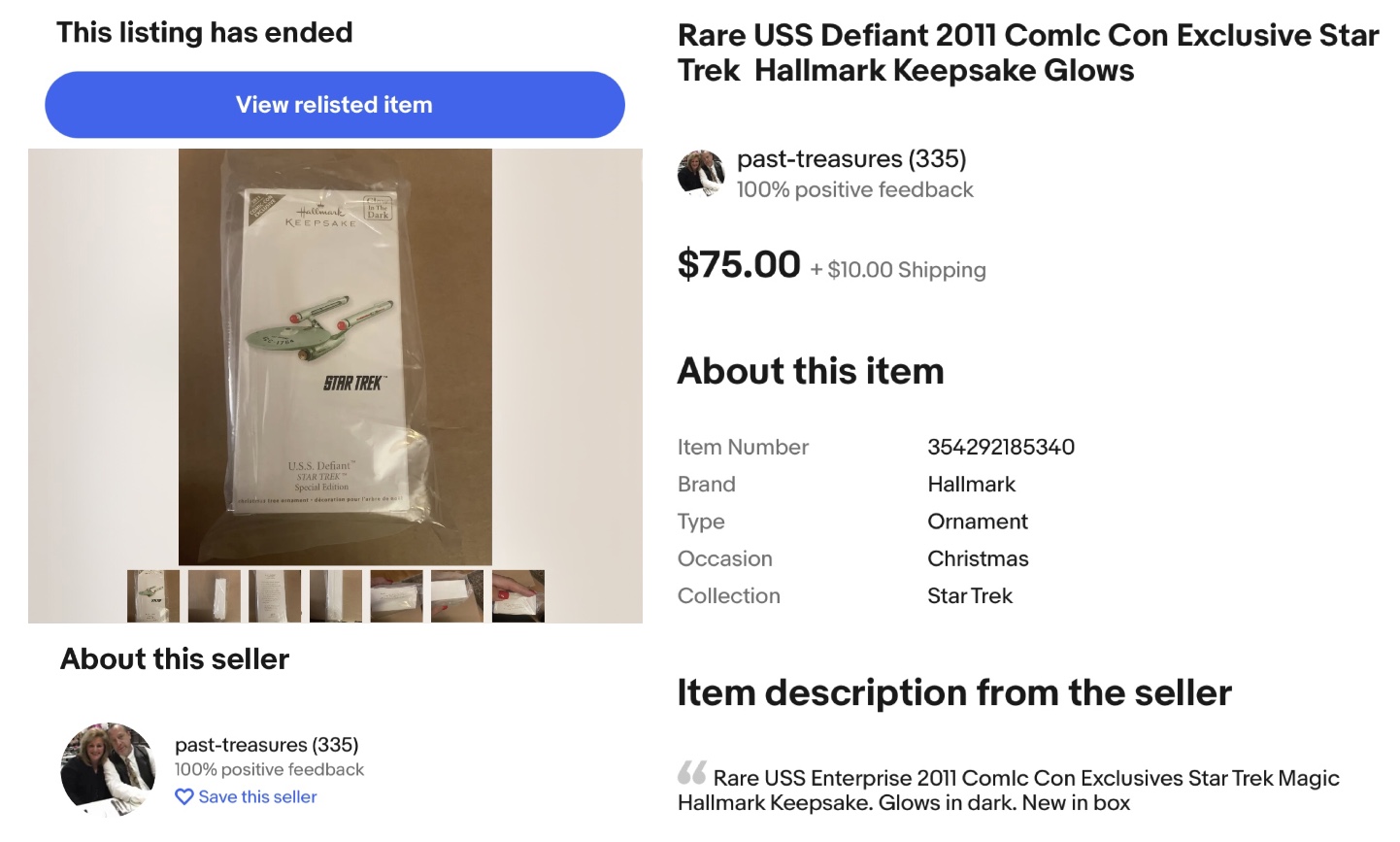The height and width of the screenshot is (842, 1400).
Task: Select the fifth thumbnail image
Action: tap(396, 595)
